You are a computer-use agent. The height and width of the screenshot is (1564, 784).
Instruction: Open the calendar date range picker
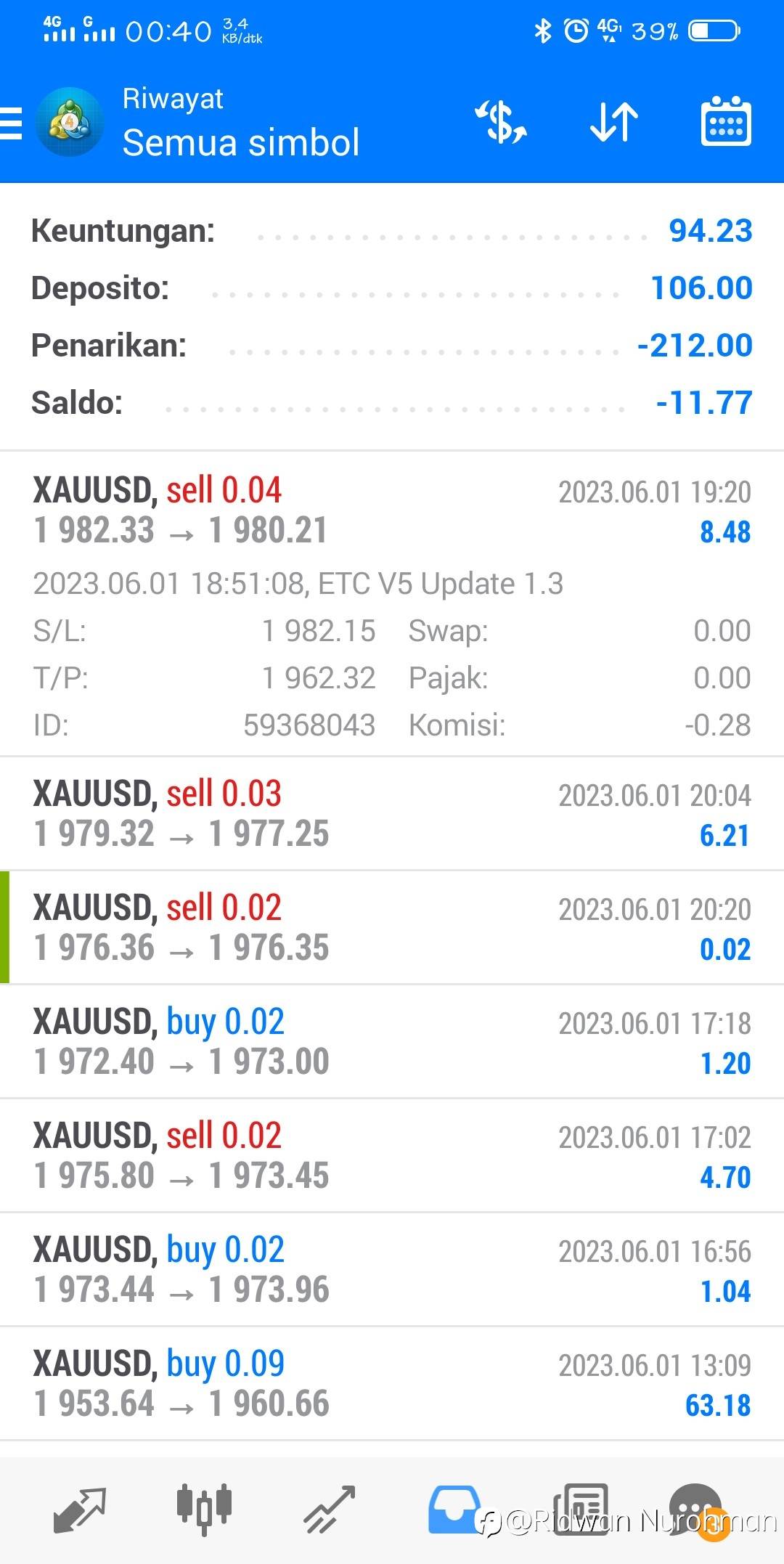coord(725,122)
